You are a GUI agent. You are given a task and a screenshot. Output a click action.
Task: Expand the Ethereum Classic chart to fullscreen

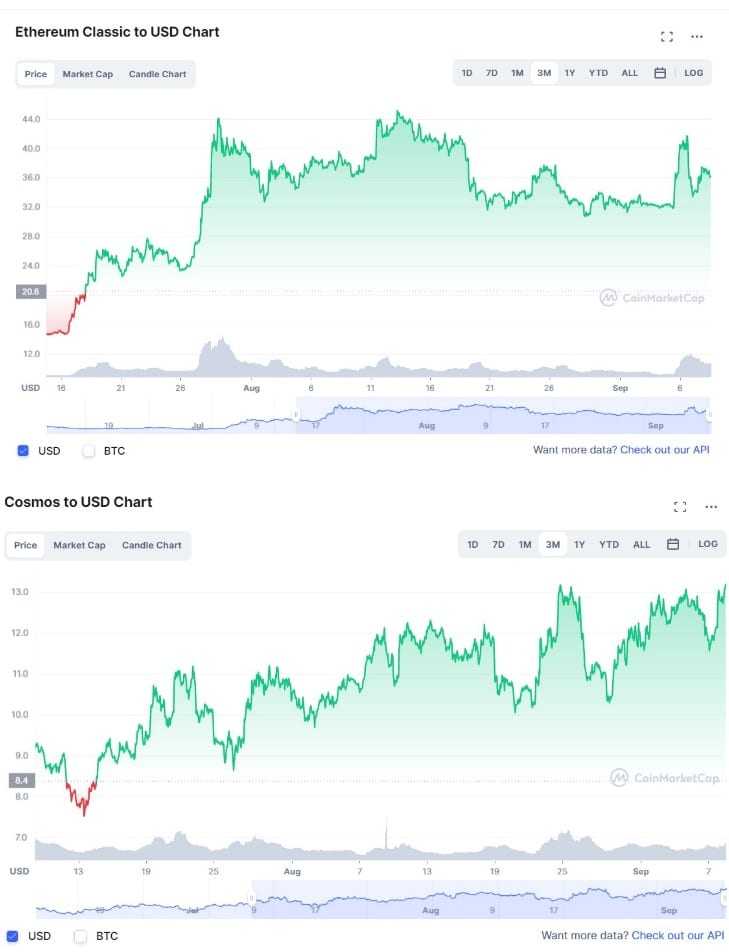(667, 36)
